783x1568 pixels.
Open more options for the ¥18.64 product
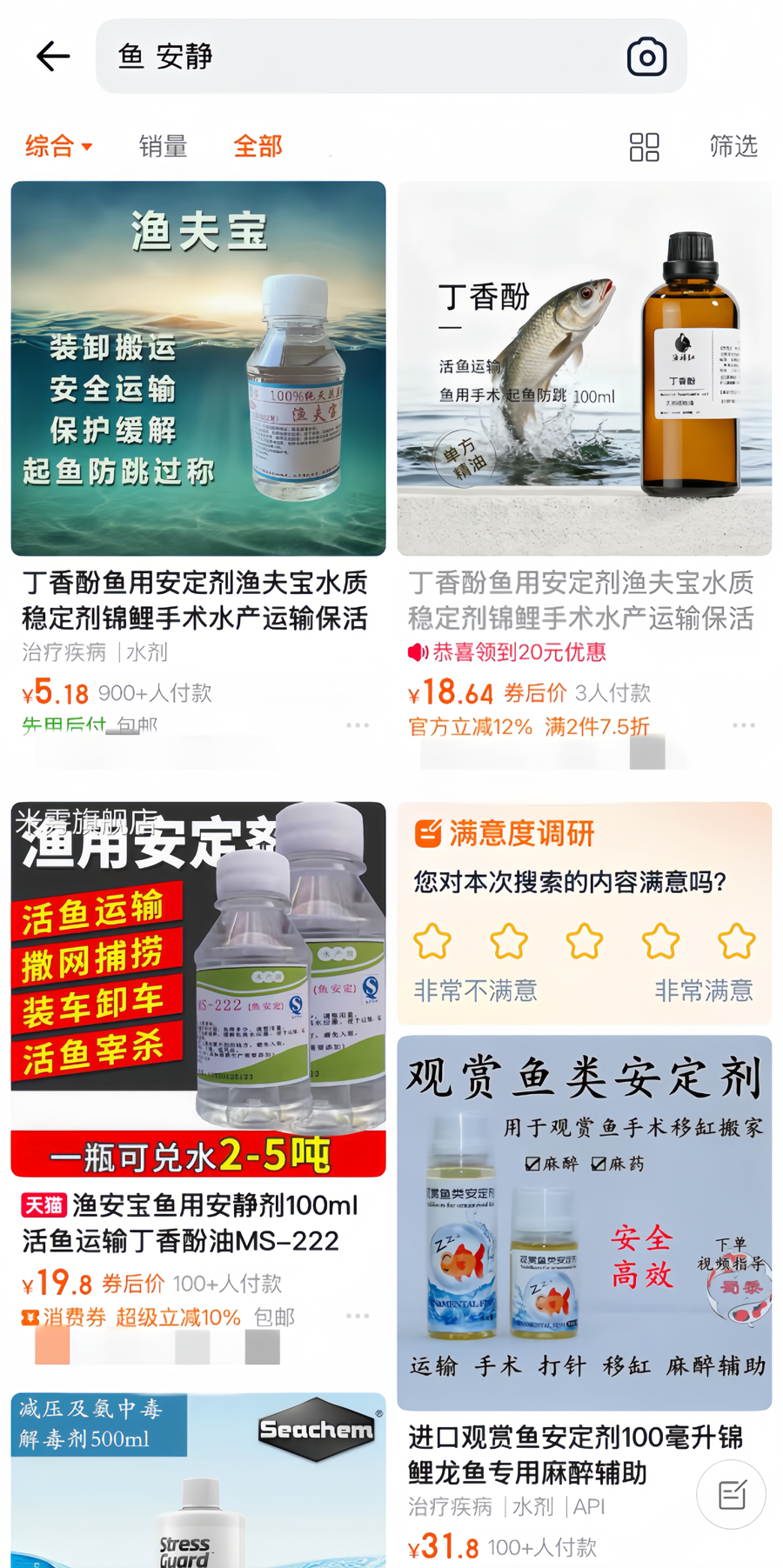click(x=744, y=724)
